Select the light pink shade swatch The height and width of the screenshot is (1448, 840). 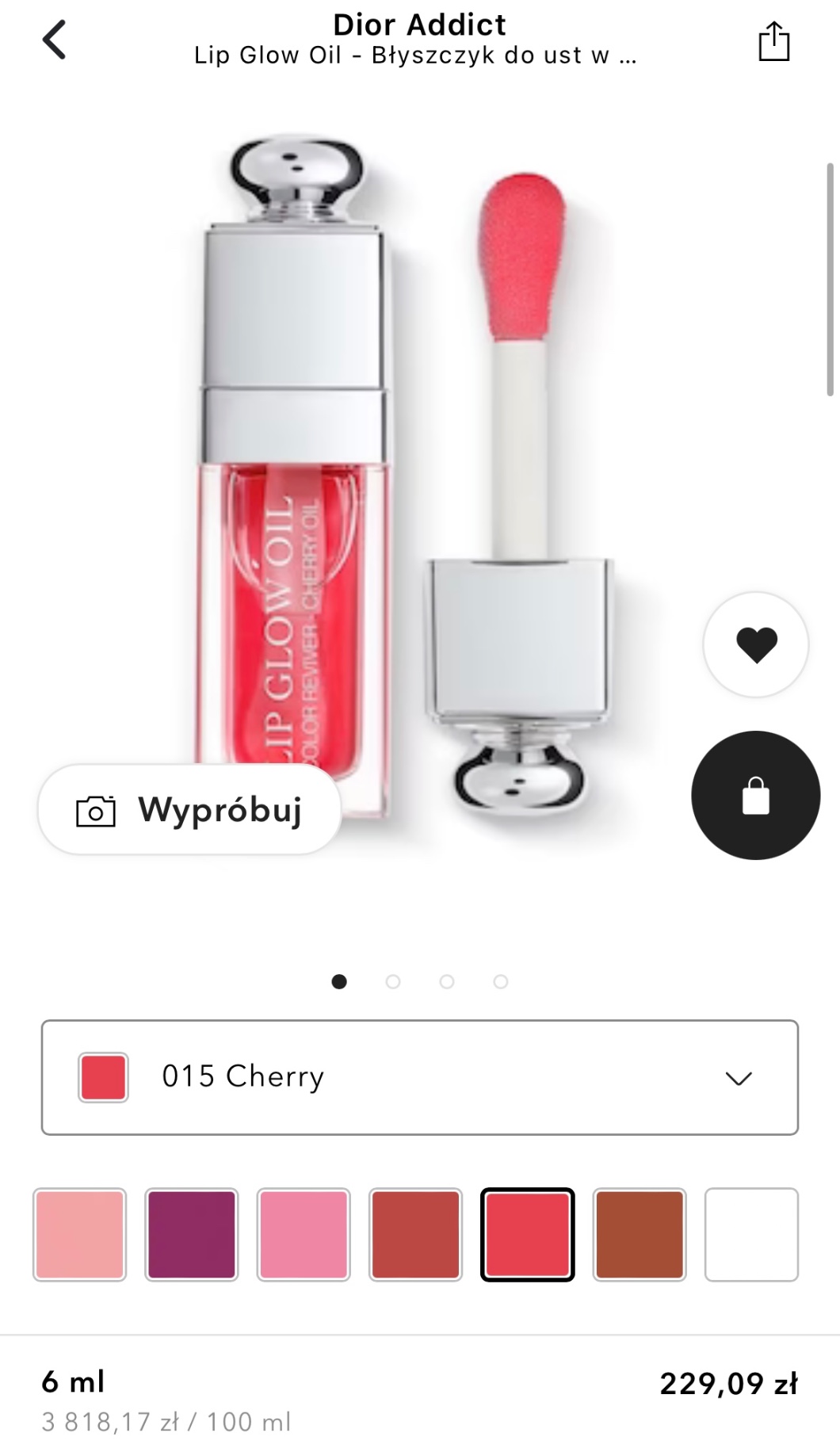[x=79, y=1234]
